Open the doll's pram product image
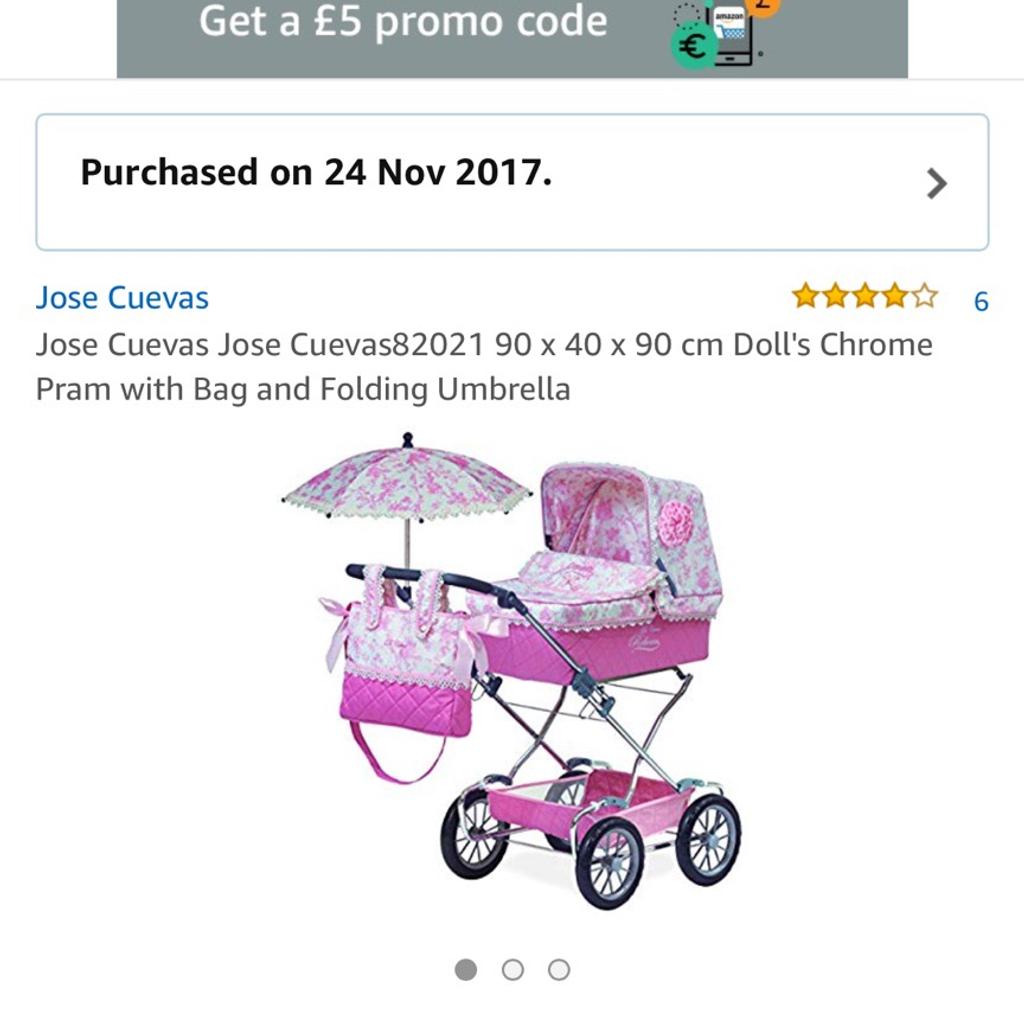This screenshot has width=1024, height=1024. 512,670
